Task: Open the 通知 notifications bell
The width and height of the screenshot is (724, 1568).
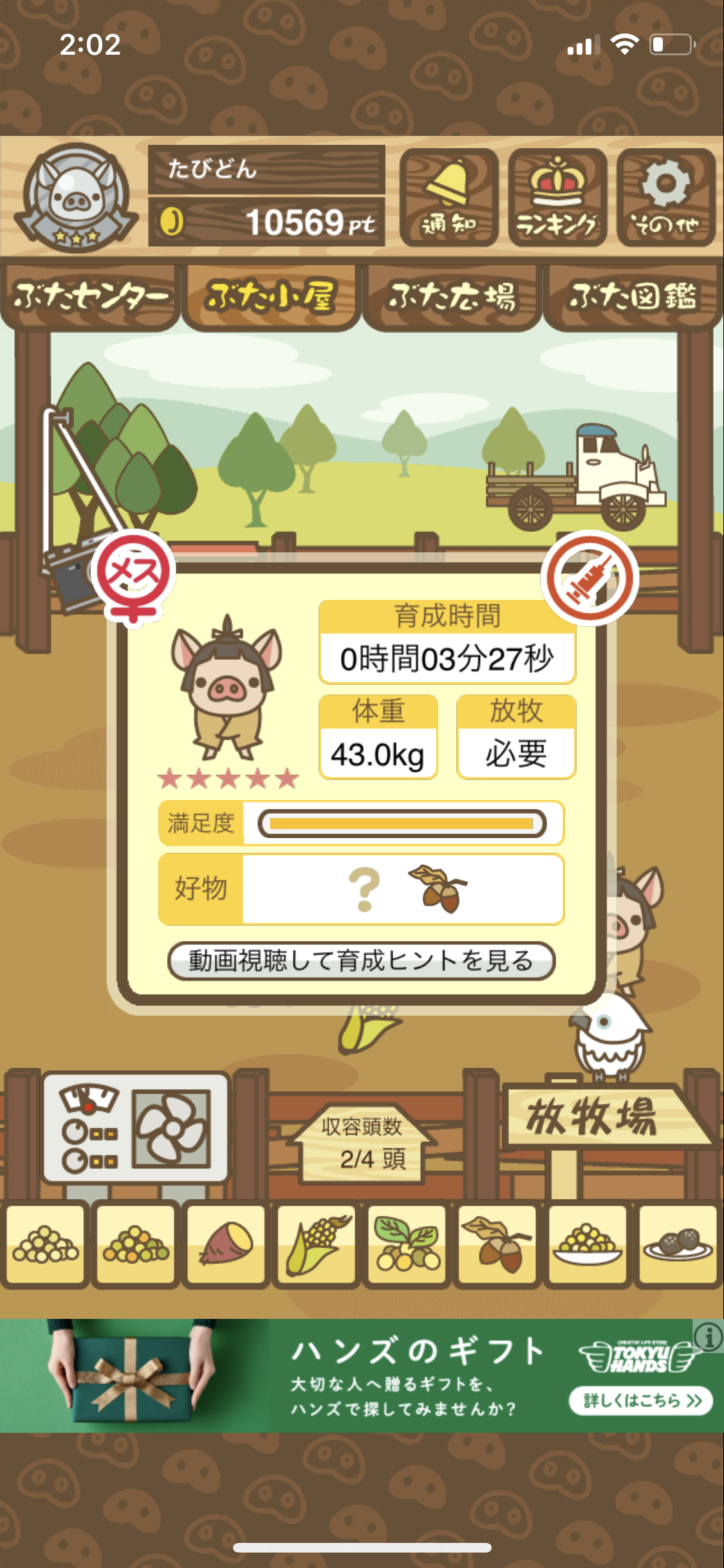Action: [x=449, y=198]
